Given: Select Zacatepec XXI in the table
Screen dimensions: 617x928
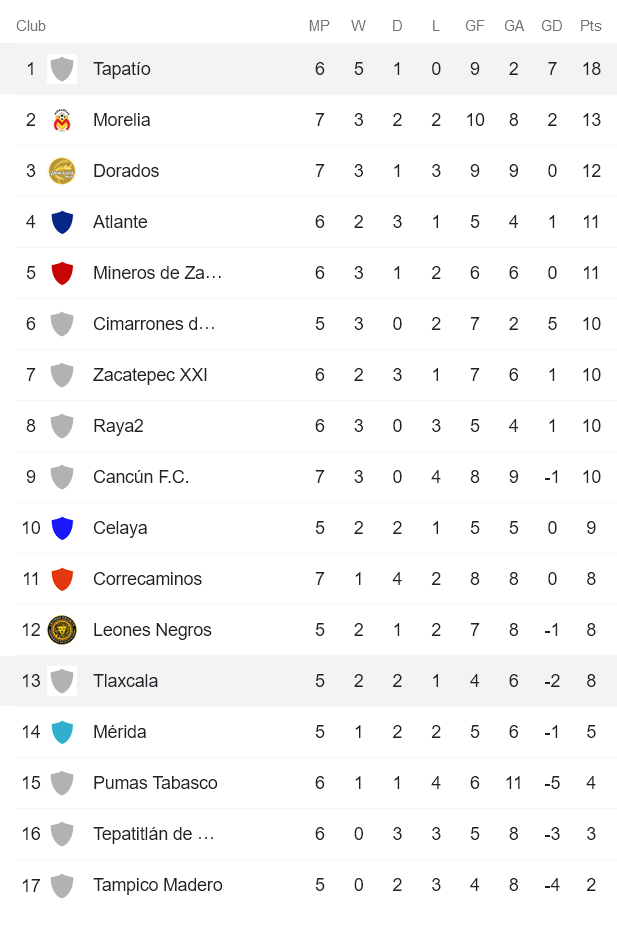Looking at the screenshot, I should (150, 375).
